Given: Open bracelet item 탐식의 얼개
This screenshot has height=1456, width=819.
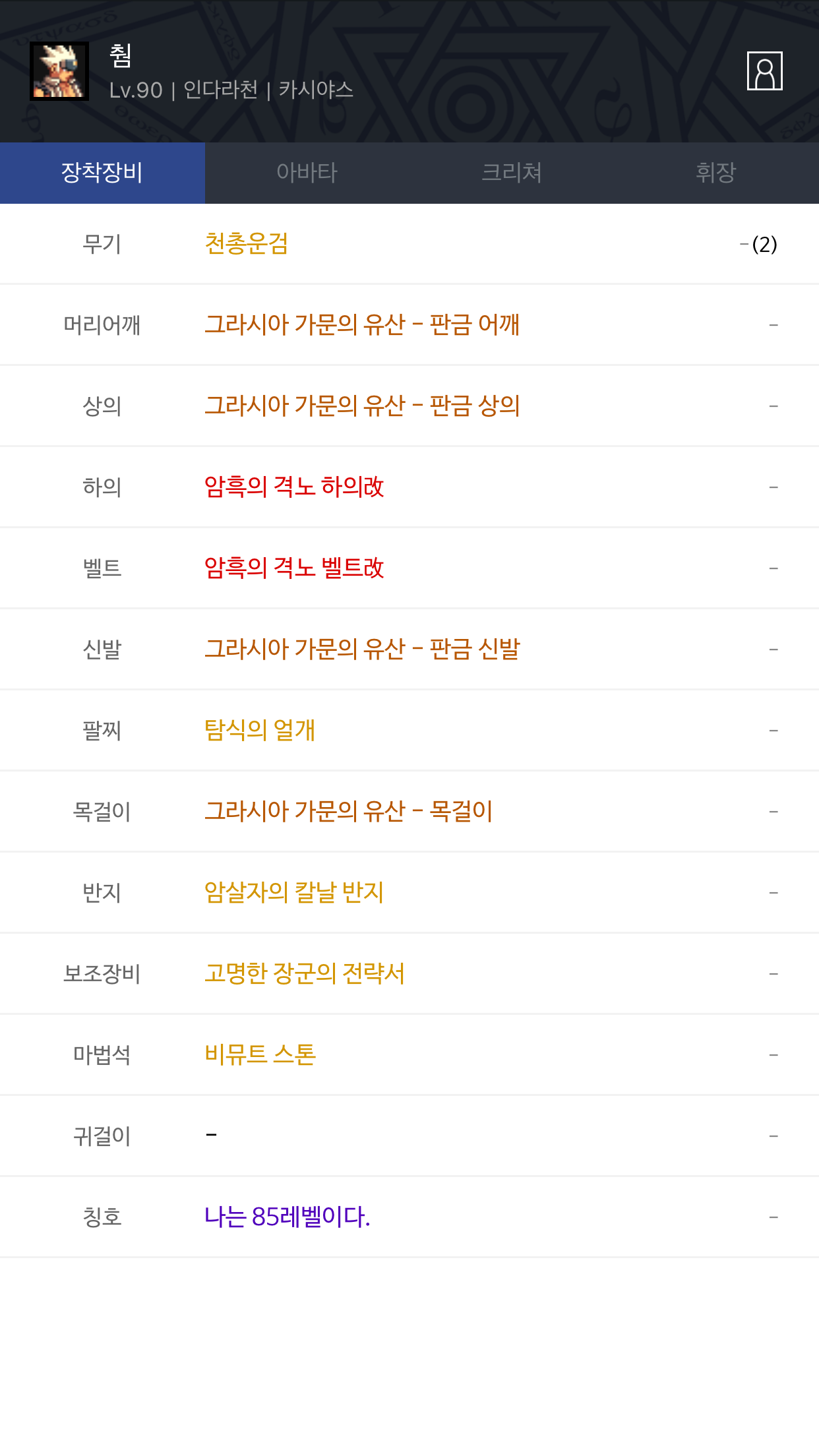Looking at the screenshot, I should [x=259, y=730].
